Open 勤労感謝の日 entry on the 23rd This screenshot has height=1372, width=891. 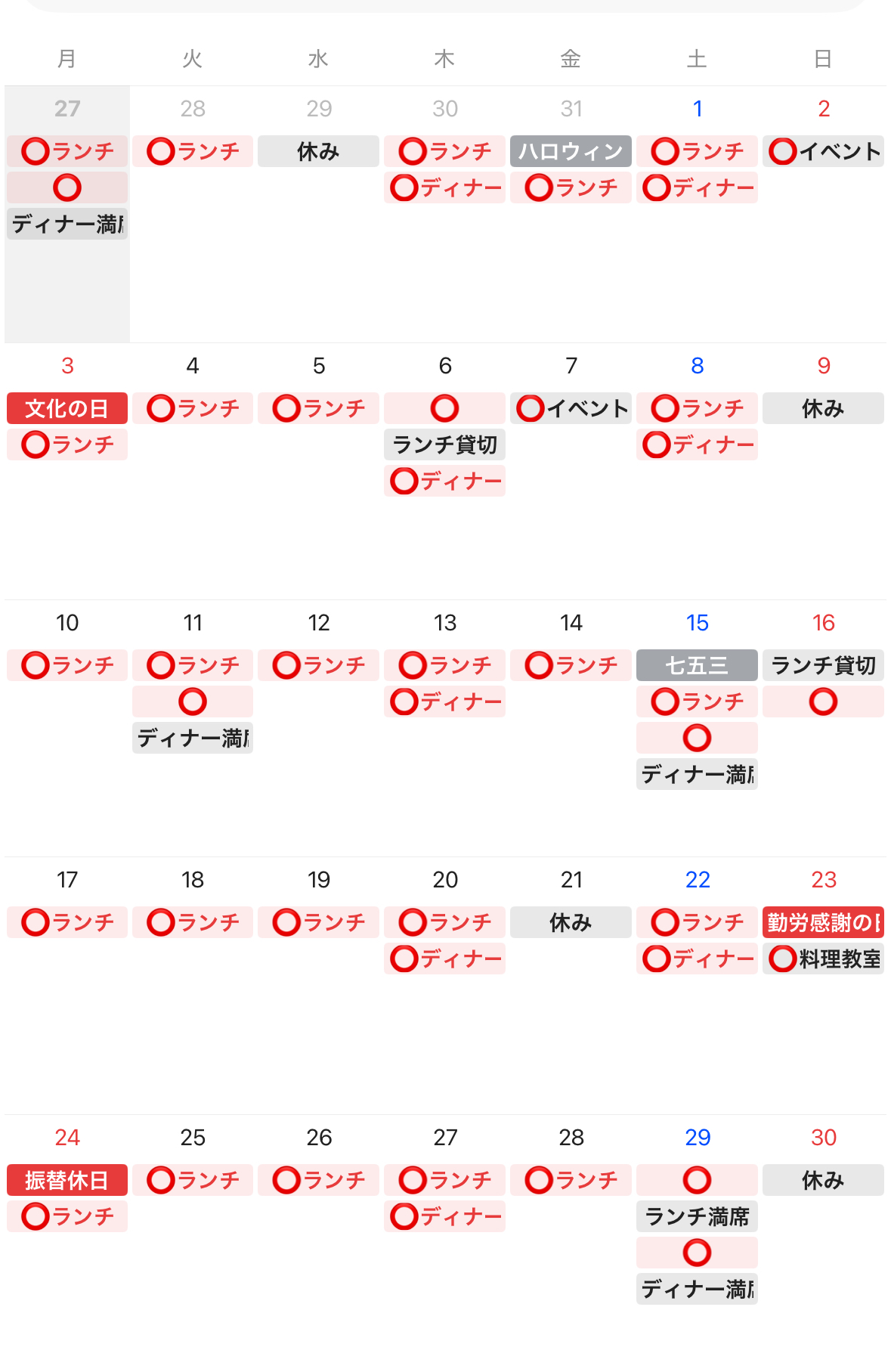pyautogui.click(x=823, y=923)
